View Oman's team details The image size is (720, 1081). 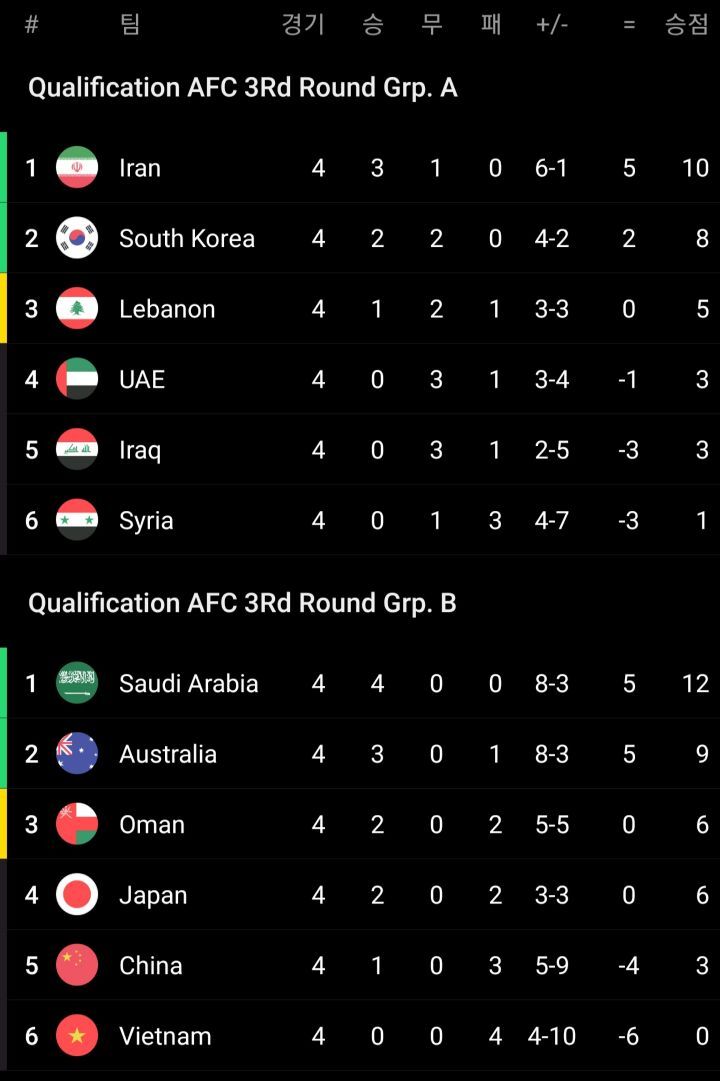(x=152, y=825)
